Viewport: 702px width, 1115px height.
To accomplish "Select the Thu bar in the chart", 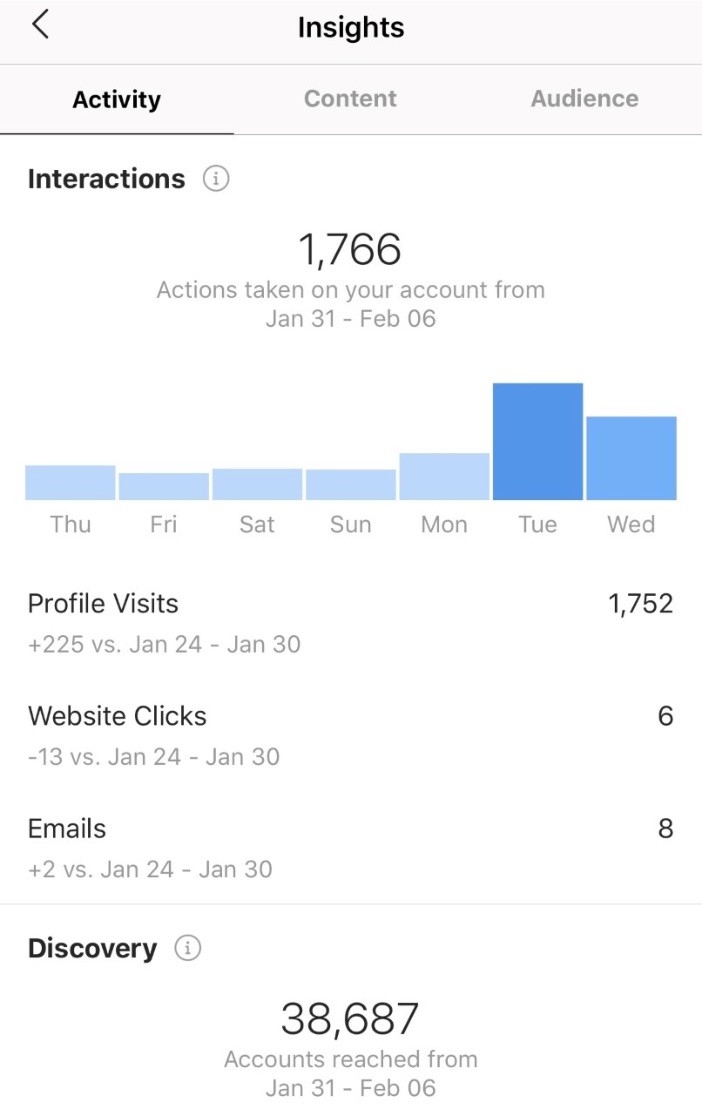I will 70,483.
